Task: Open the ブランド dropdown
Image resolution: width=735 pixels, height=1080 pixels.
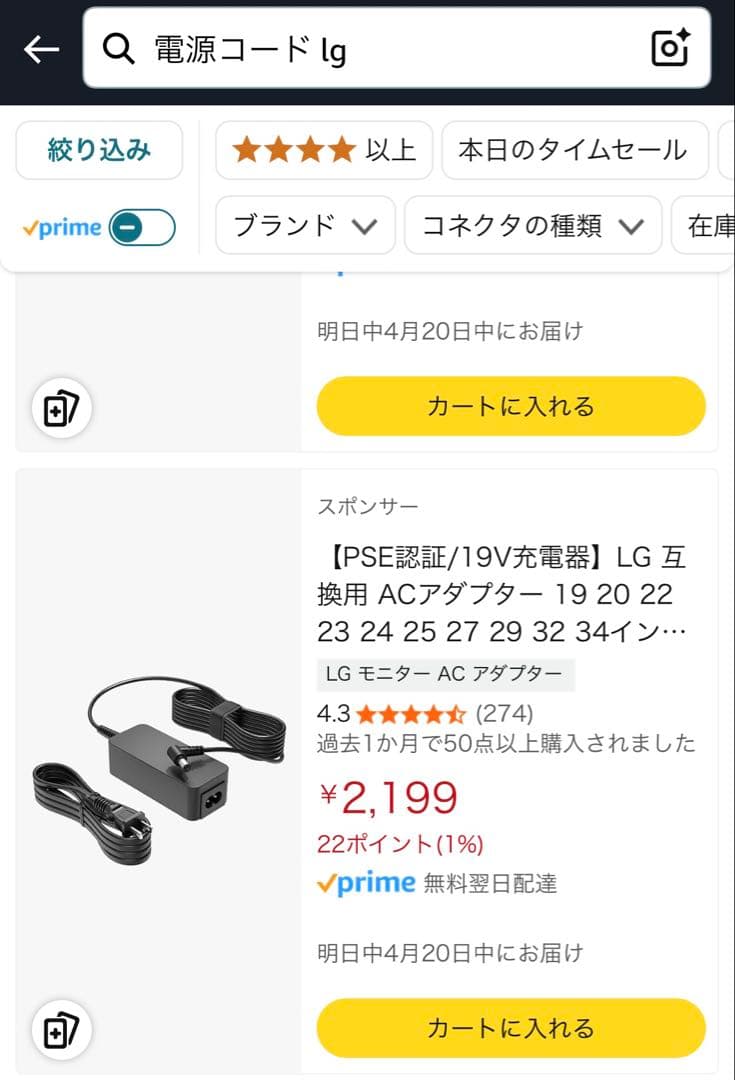Action: 304,226
